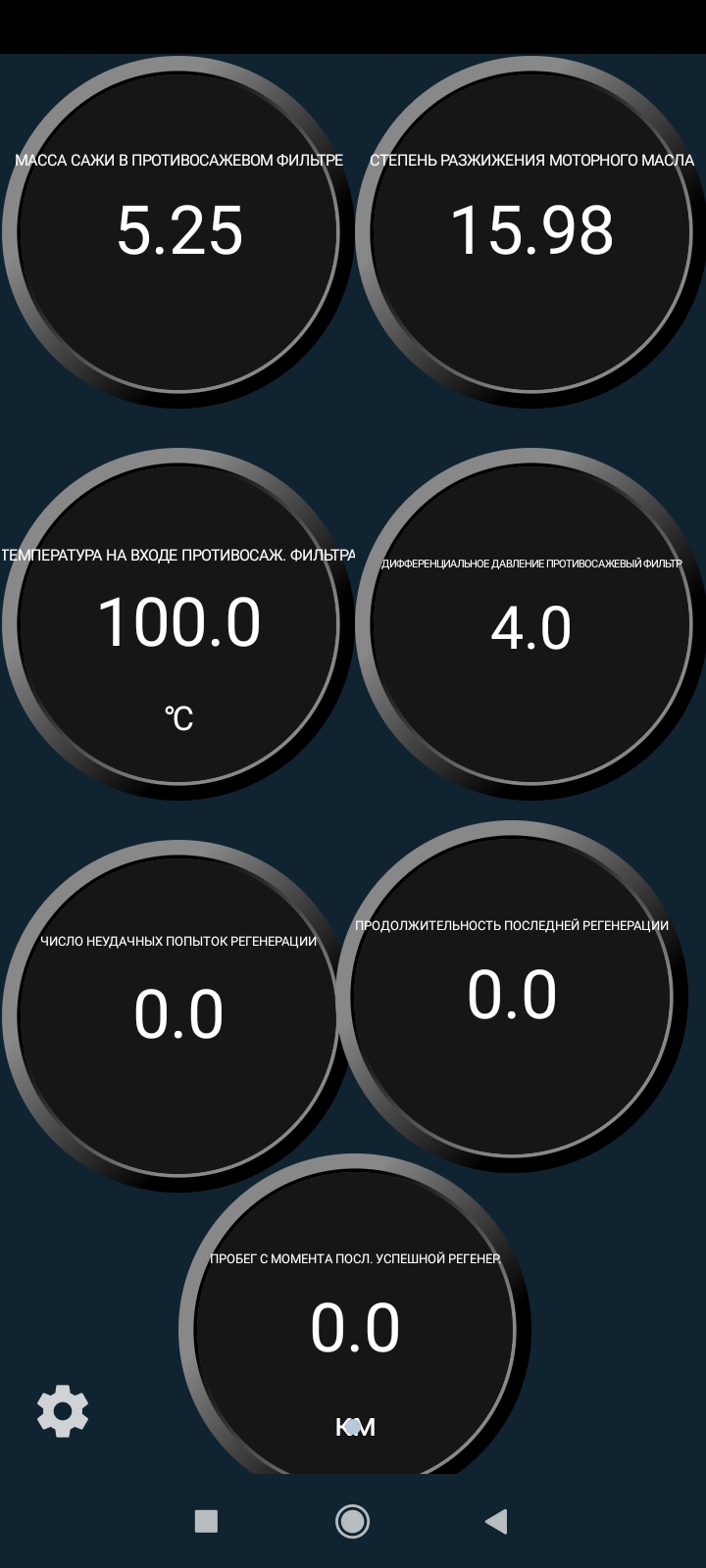Open the settings gear icon
This screenshot has width=706, height=1568.
[63, 1411]
